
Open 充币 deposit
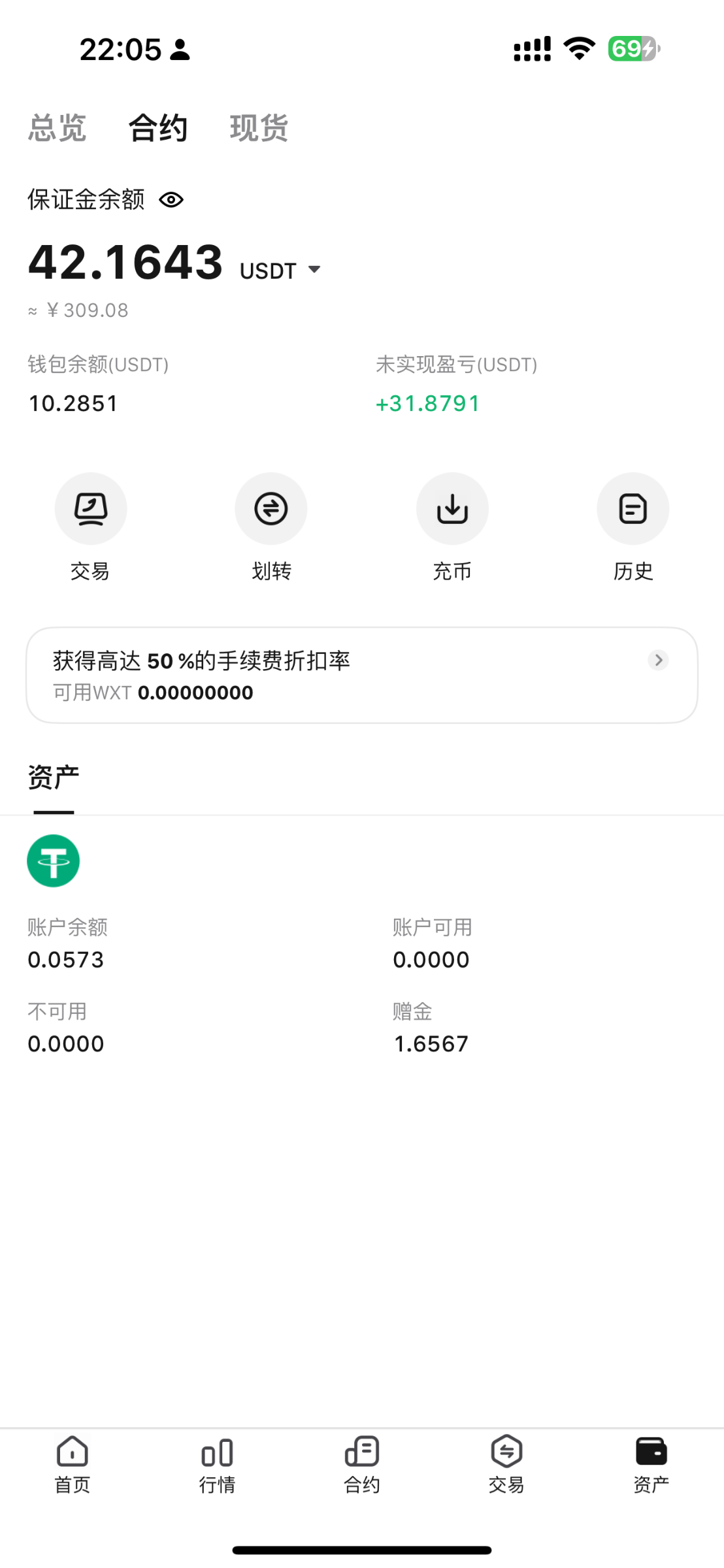click(x=452, y=527)
